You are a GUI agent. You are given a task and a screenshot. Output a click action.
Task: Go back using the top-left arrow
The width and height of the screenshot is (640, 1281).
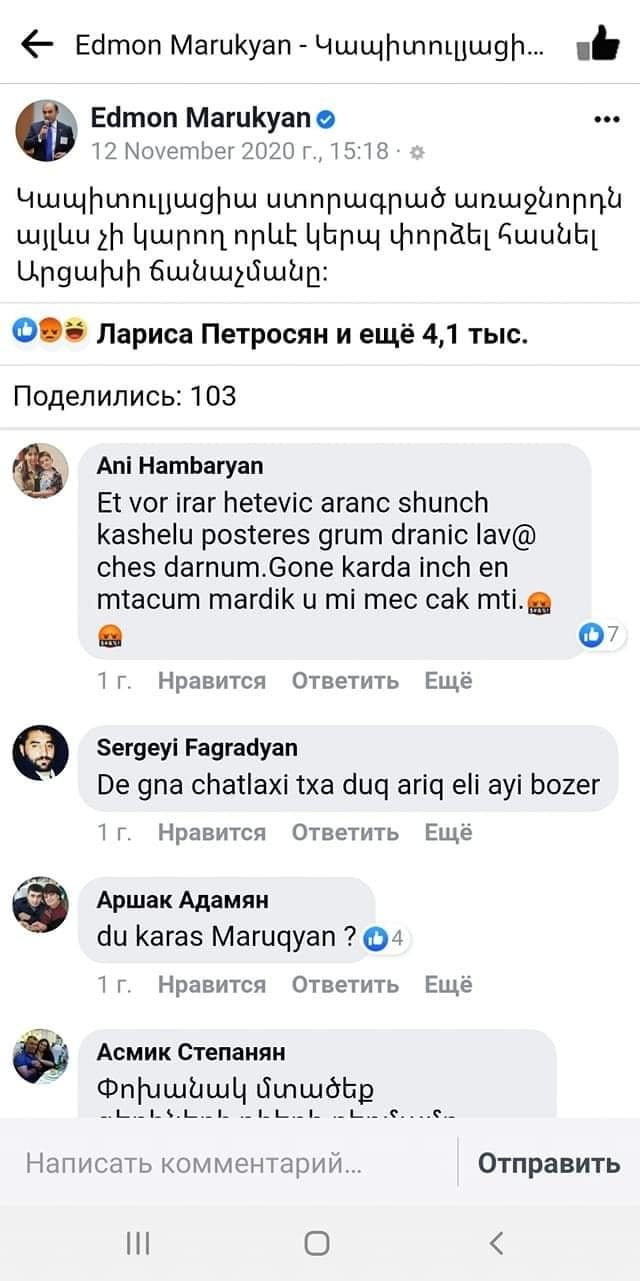37,45
